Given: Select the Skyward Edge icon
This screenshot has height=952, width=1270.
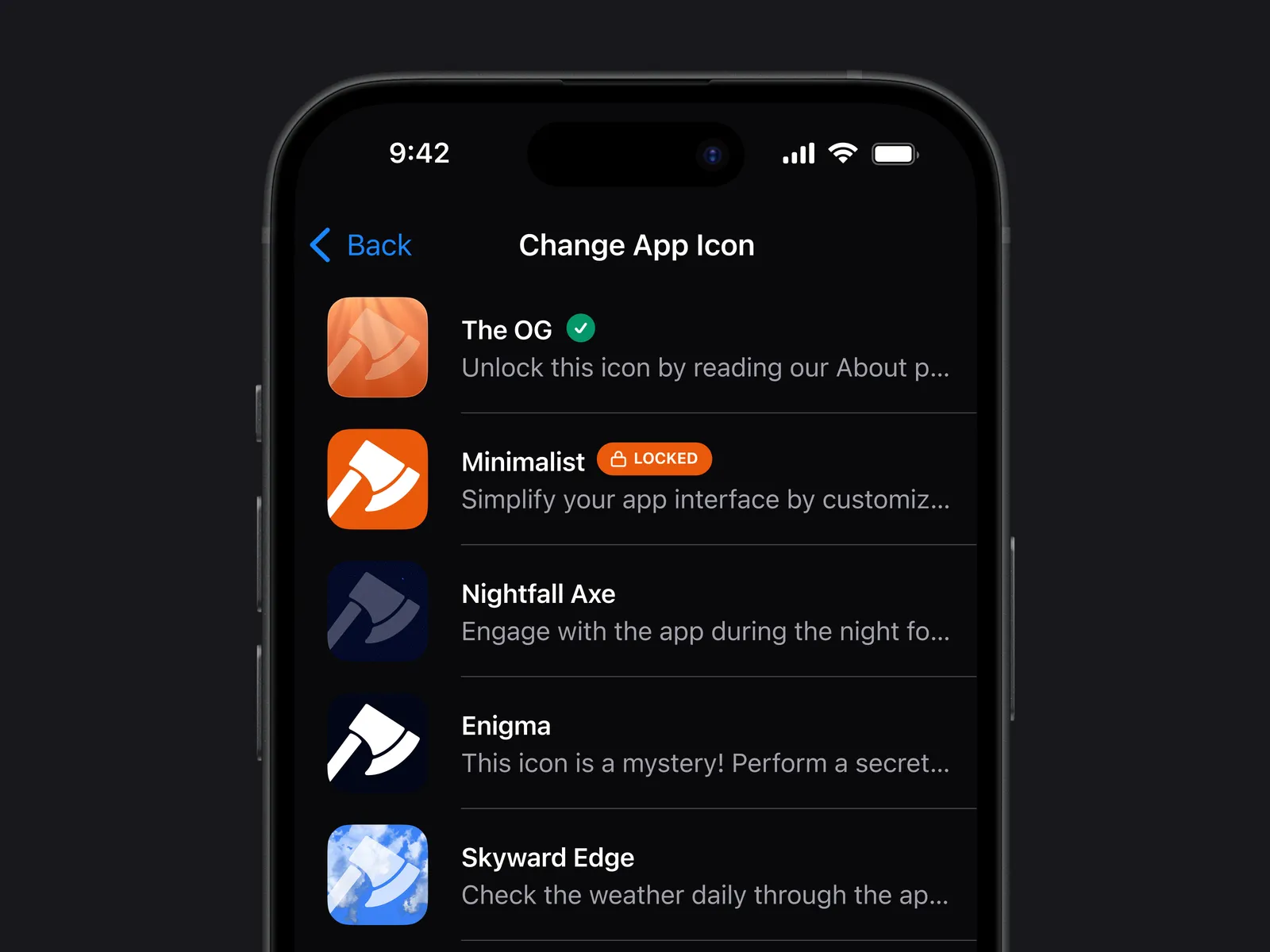Looking at the screenshot, I should pyautogui.click(x=378, y=874).
